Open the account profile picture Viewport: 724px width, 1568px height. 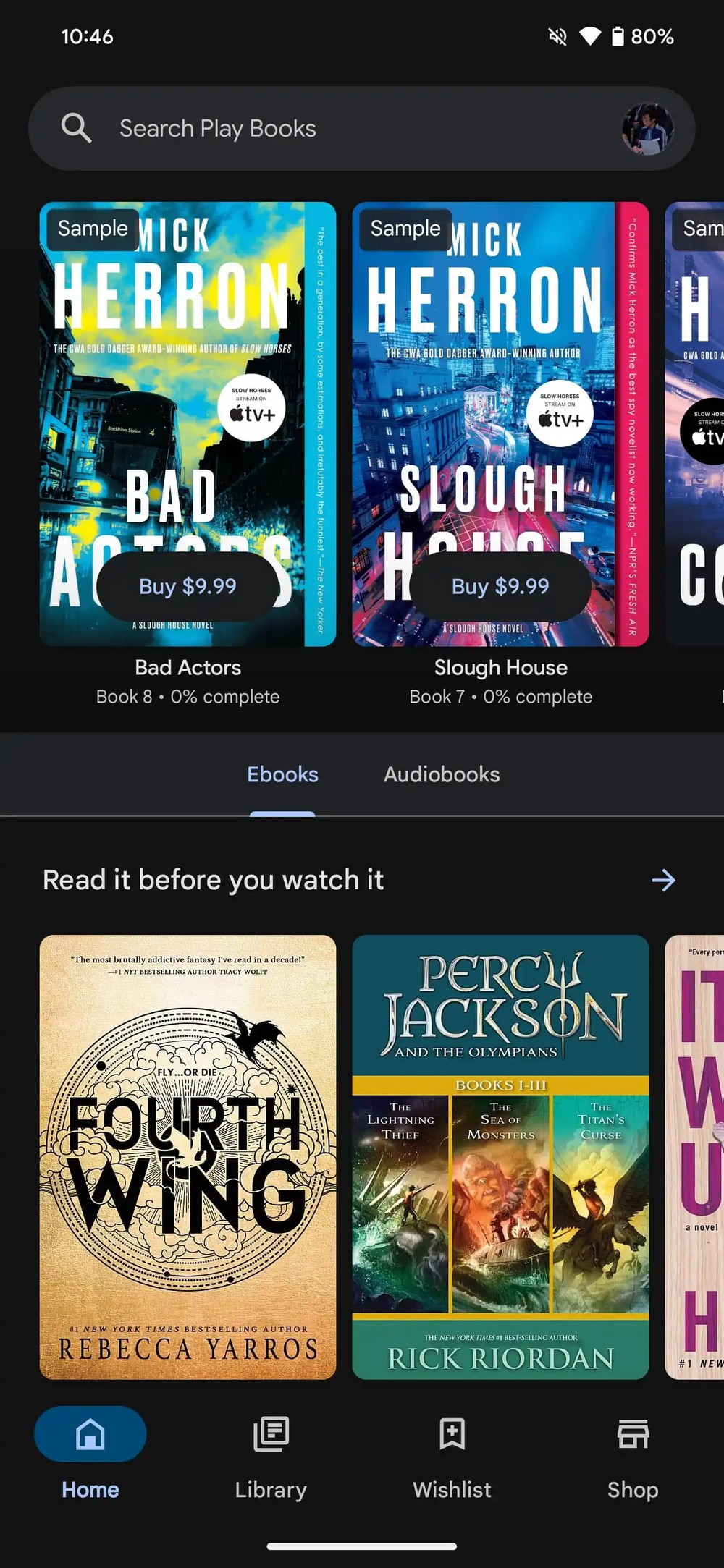click(x=647, y=129)
